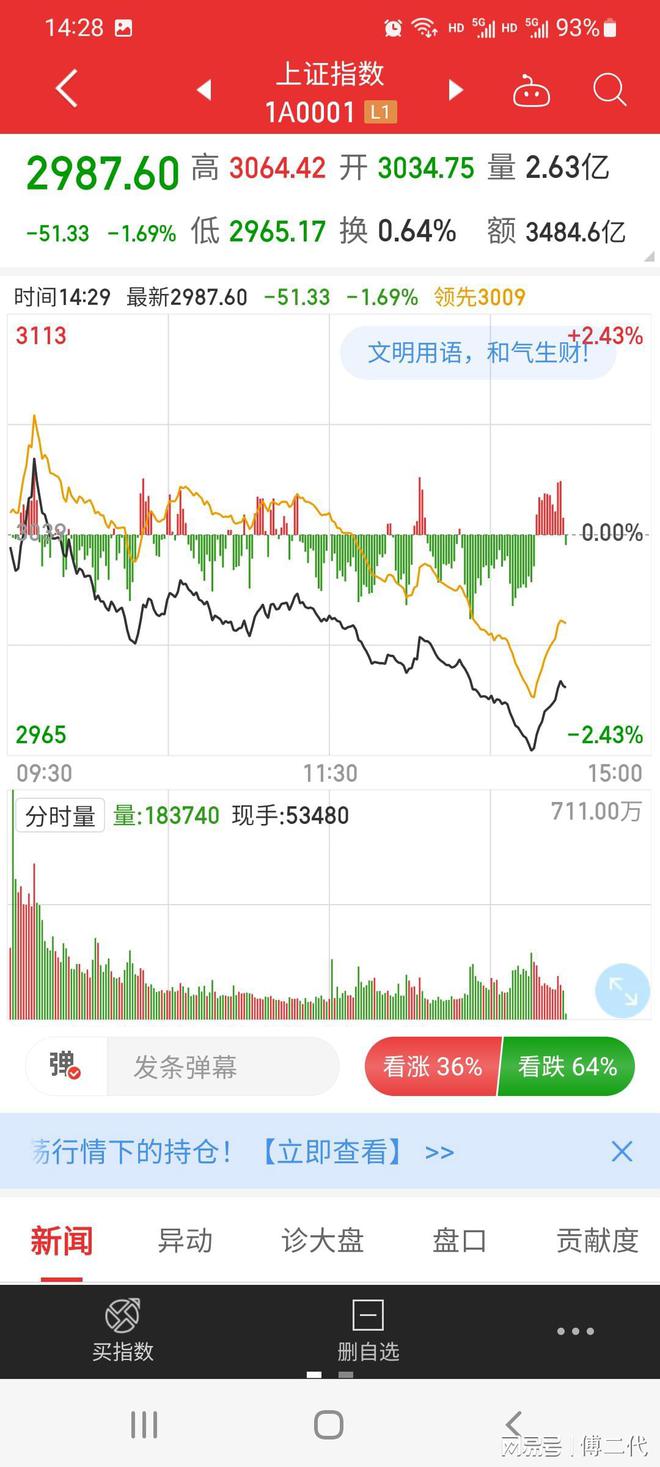The image size is (660, 1467).
Task: Tap 买指数 in the bottom bar
Action: tap(123, 1330)
